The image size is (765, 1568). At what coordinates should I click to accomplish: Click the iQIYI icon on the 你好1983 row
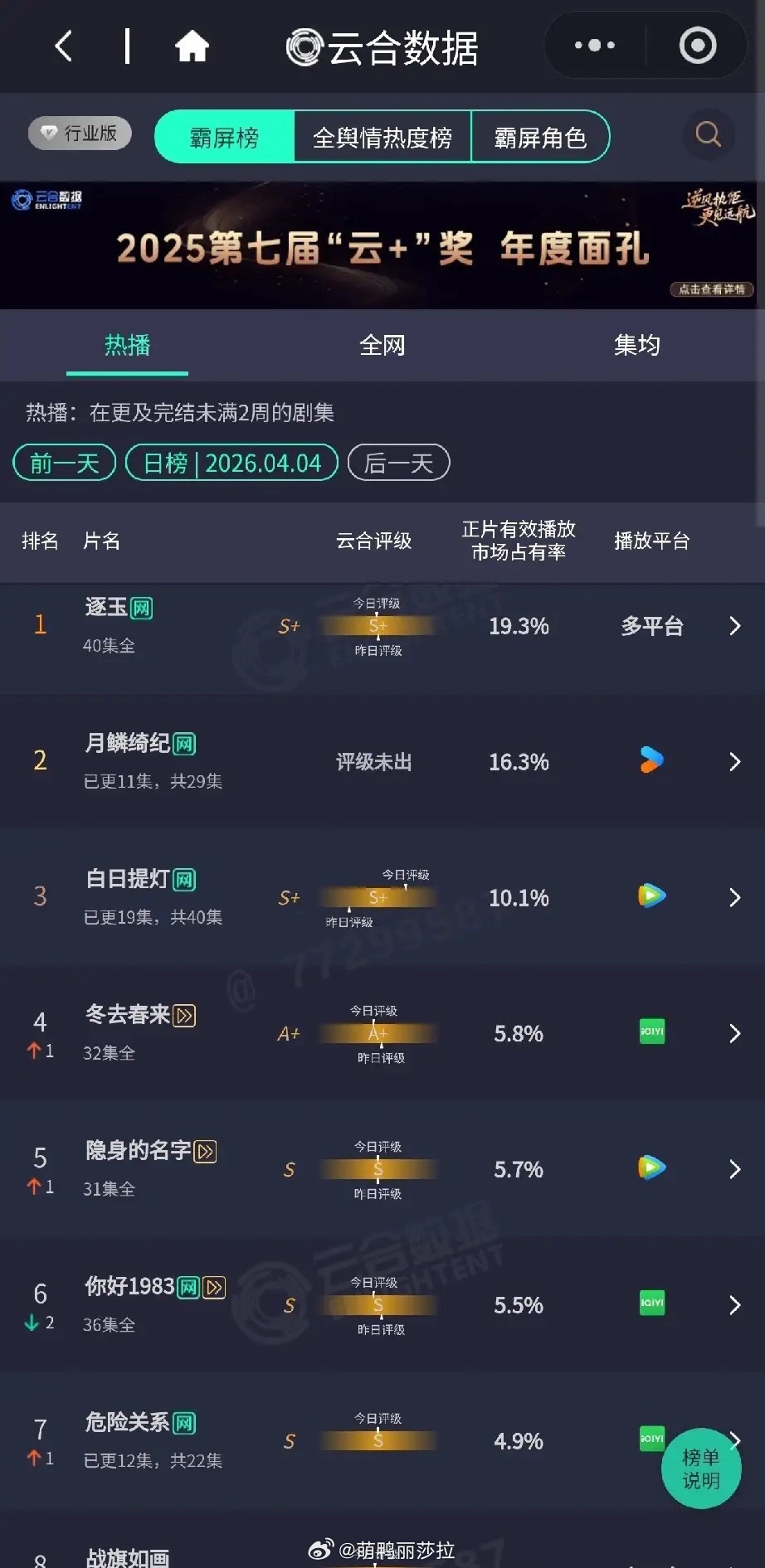652,1304
